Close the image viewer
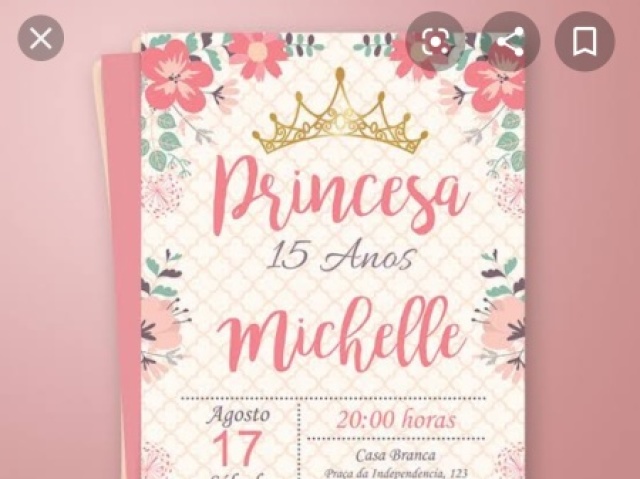Image resolution: width=640 pixels, height=479 pixels. tap(40, 40)
